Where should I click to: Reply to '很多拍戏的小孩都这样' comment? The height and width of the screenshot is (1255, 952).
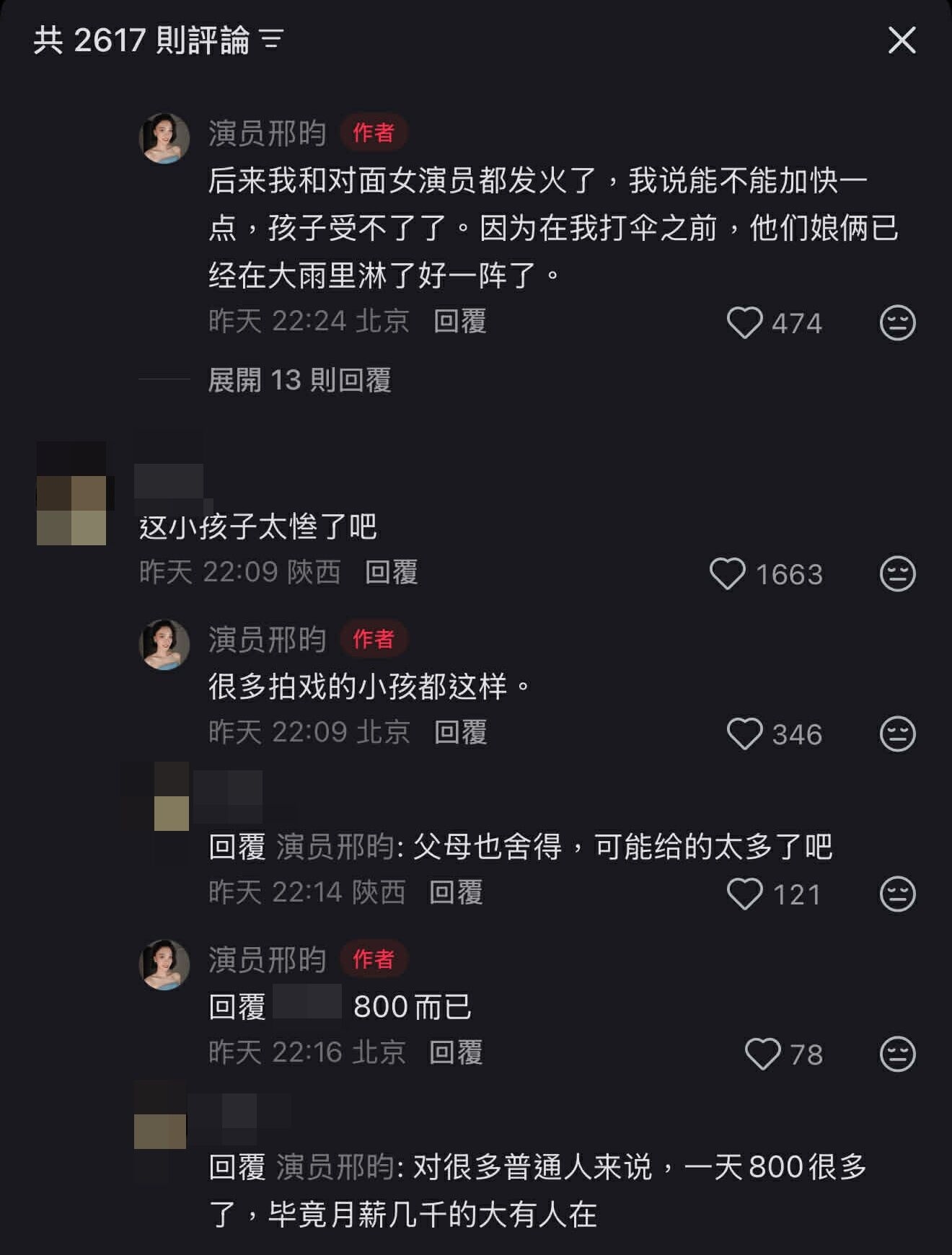pyautogui.click(x=460, y=732)
